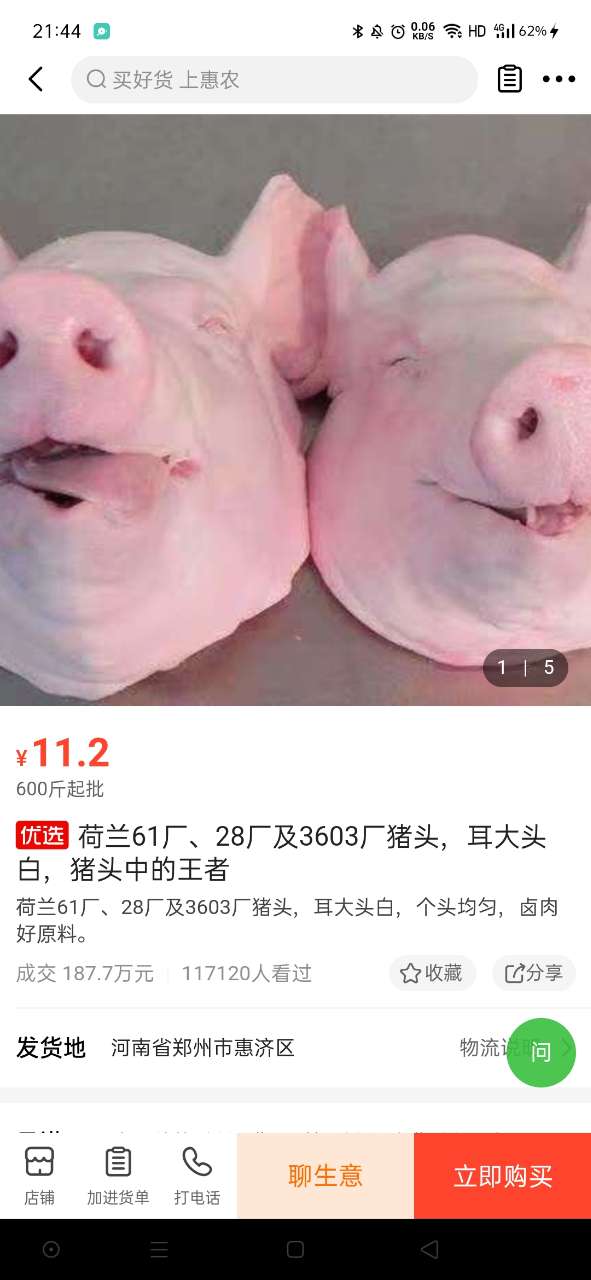The image size is (591, 1280).
Task: Tap the green 问 floating button
Action: pyautogui.click(x=541, y=1052)
